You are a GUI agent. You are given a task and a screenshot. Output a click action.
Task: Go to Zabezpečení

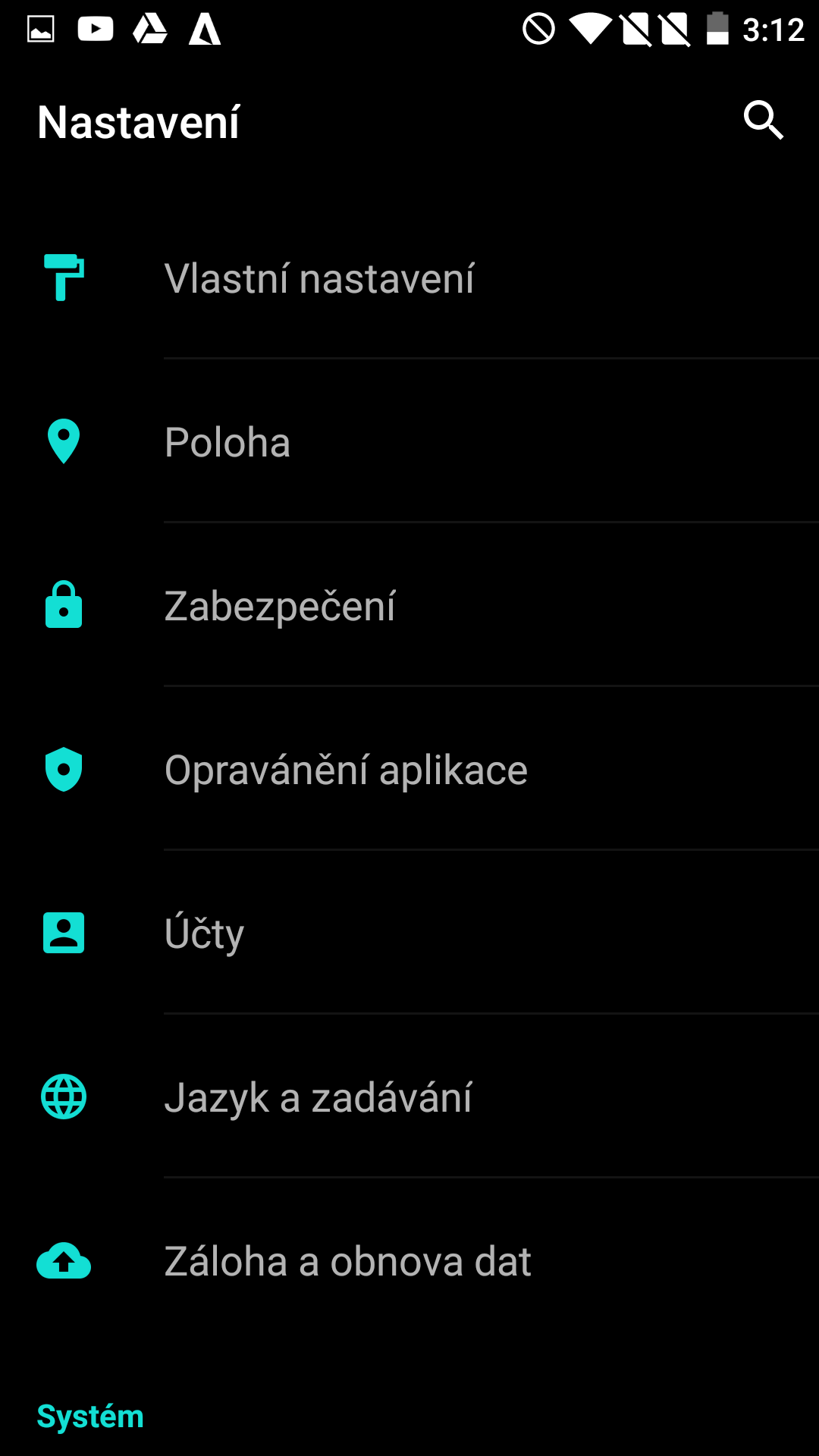tap(409, 605)
